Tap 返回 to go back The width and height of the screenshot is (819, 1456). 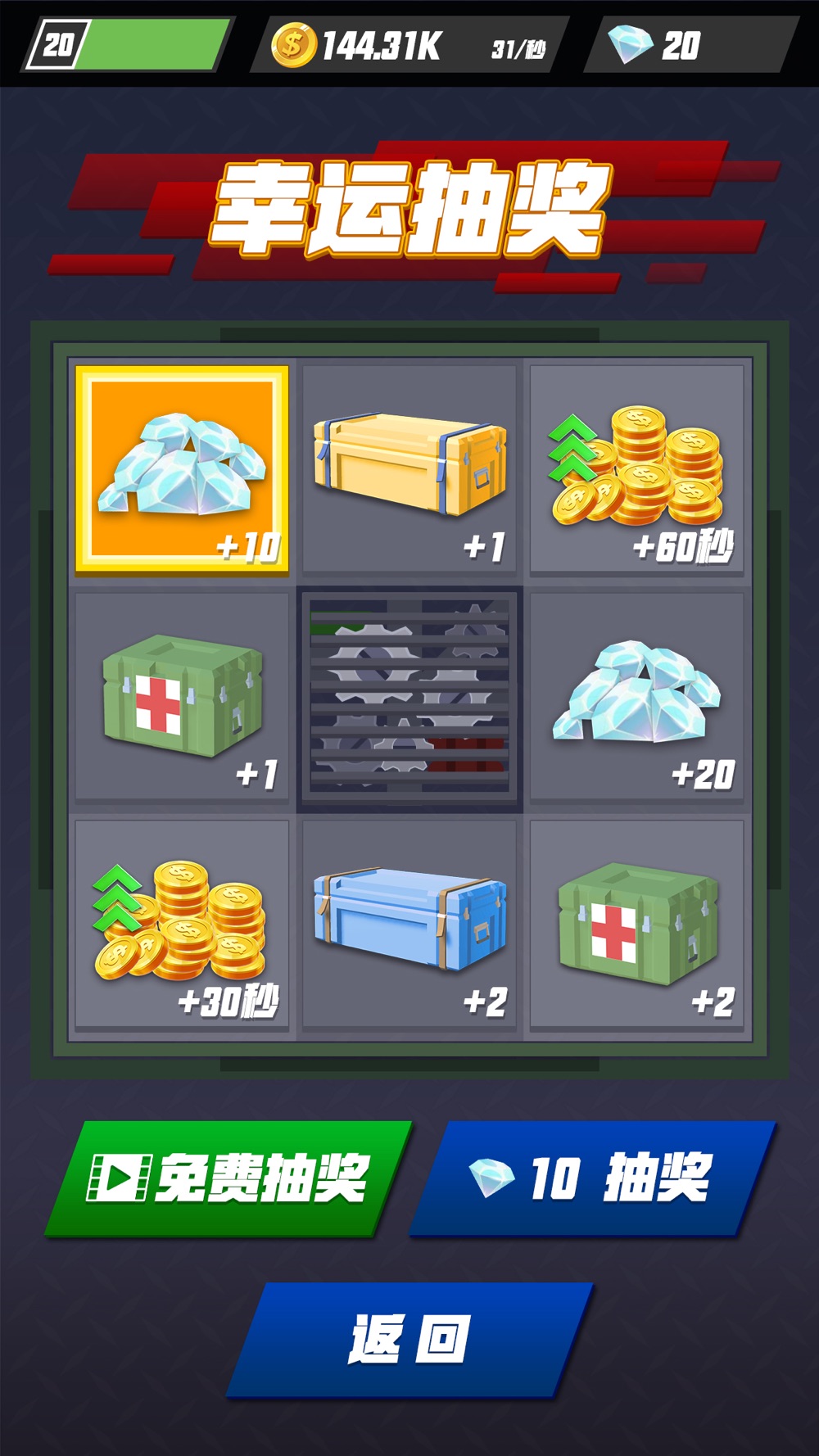coord(409,1339)
